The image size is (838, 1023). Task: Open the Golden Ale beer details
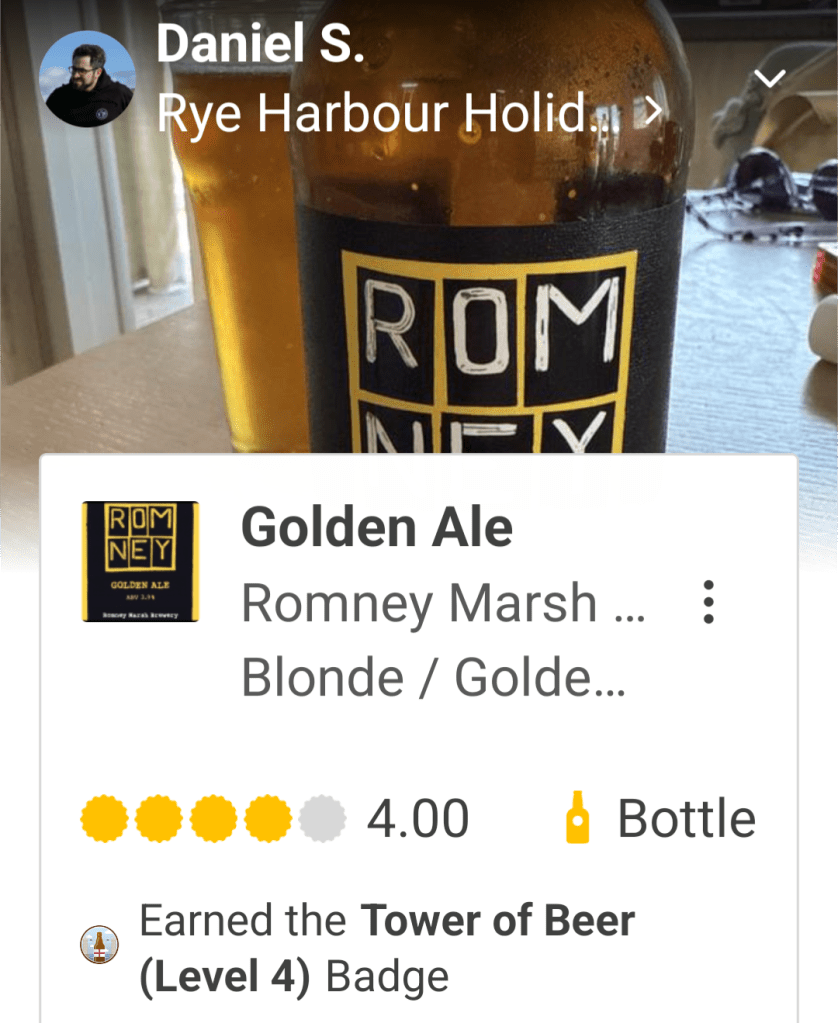click(x=377, y=527)
